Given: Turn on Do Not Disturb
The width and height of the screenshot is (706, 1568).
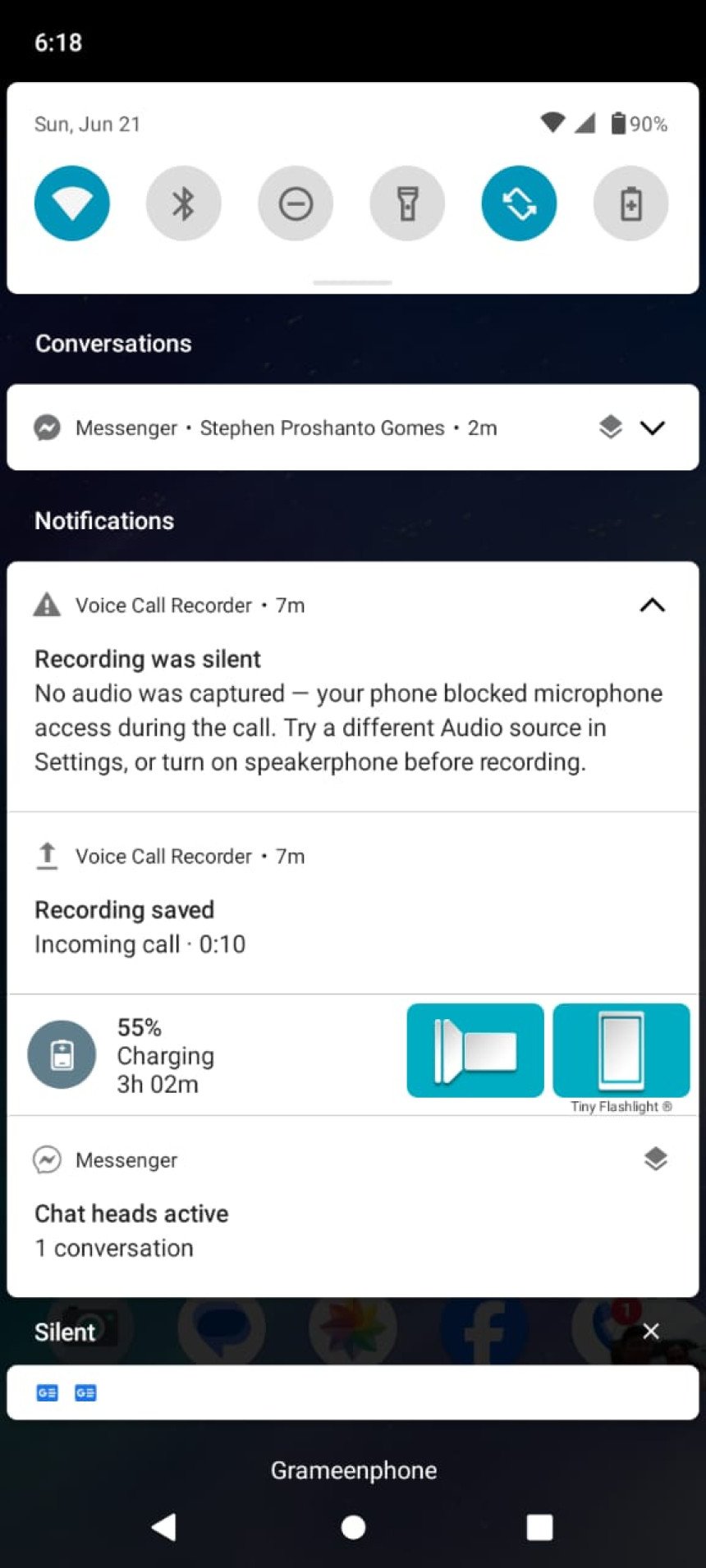Looking at the screenshot, I should click(x=296, y=203).
